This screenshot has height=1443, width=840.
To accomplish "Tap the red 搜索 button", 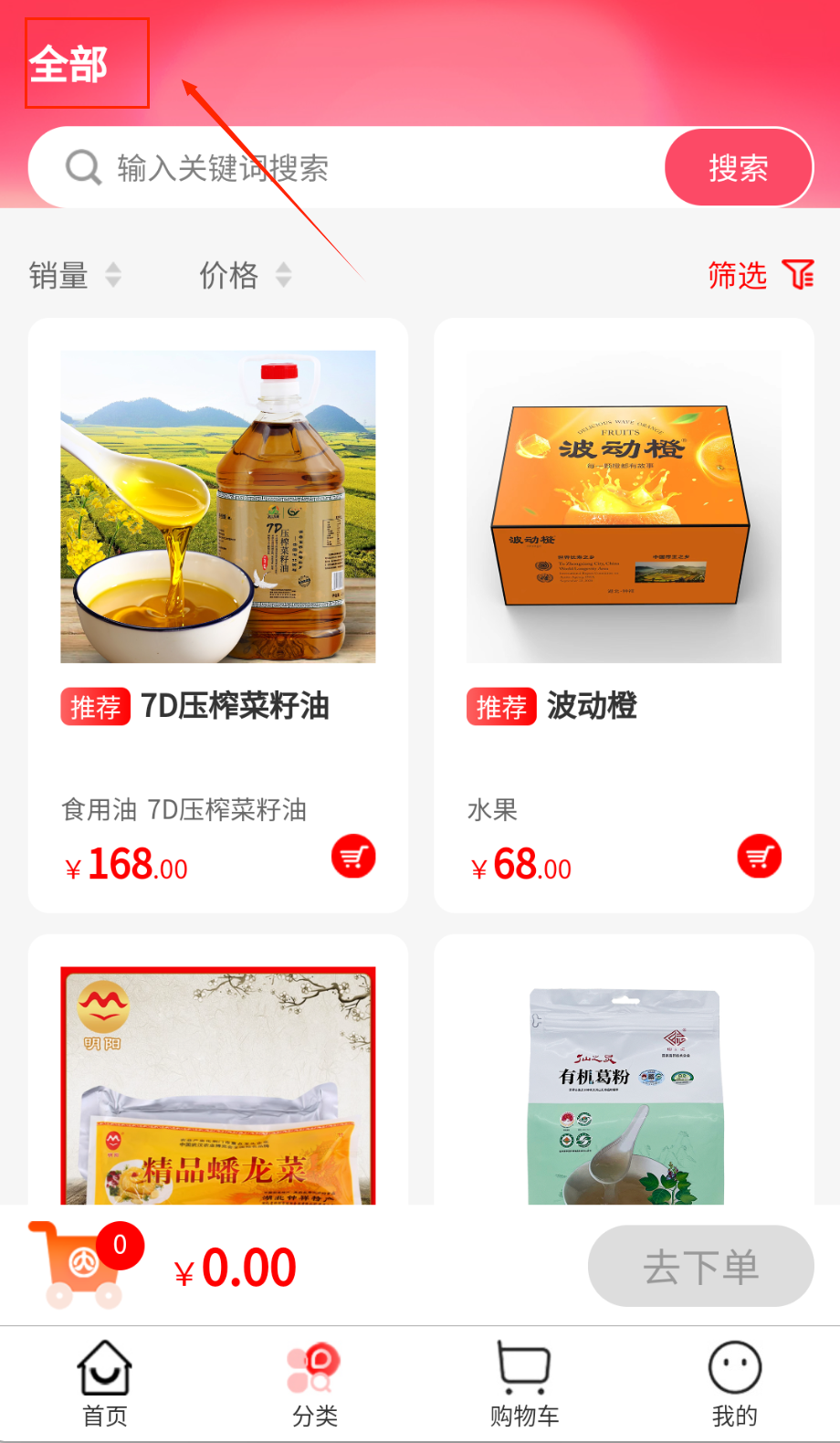I will click(x=738, y=168).
